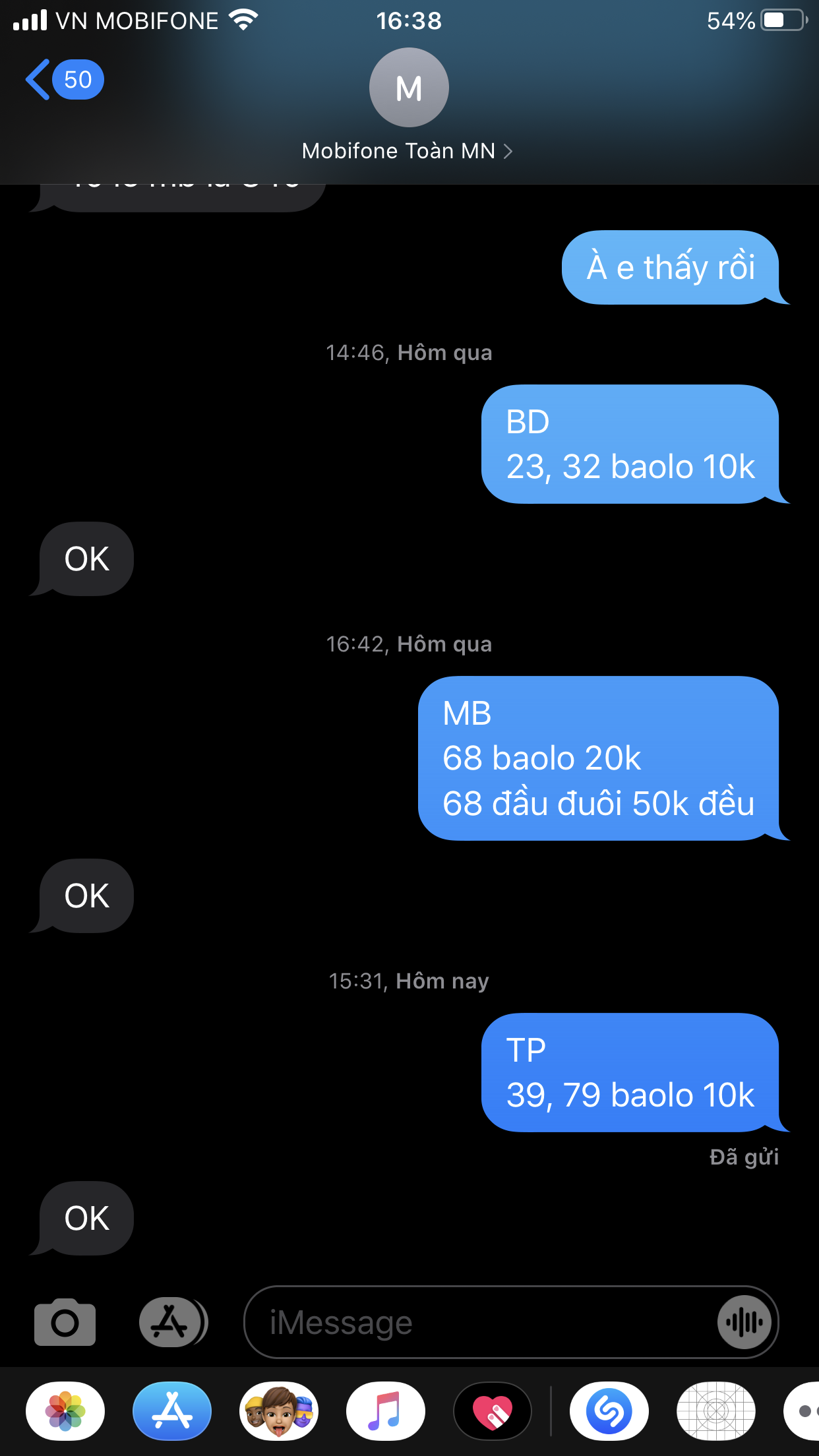
Task: Record an audio message
Action: pyautogui.click(x=744, y=1322)
